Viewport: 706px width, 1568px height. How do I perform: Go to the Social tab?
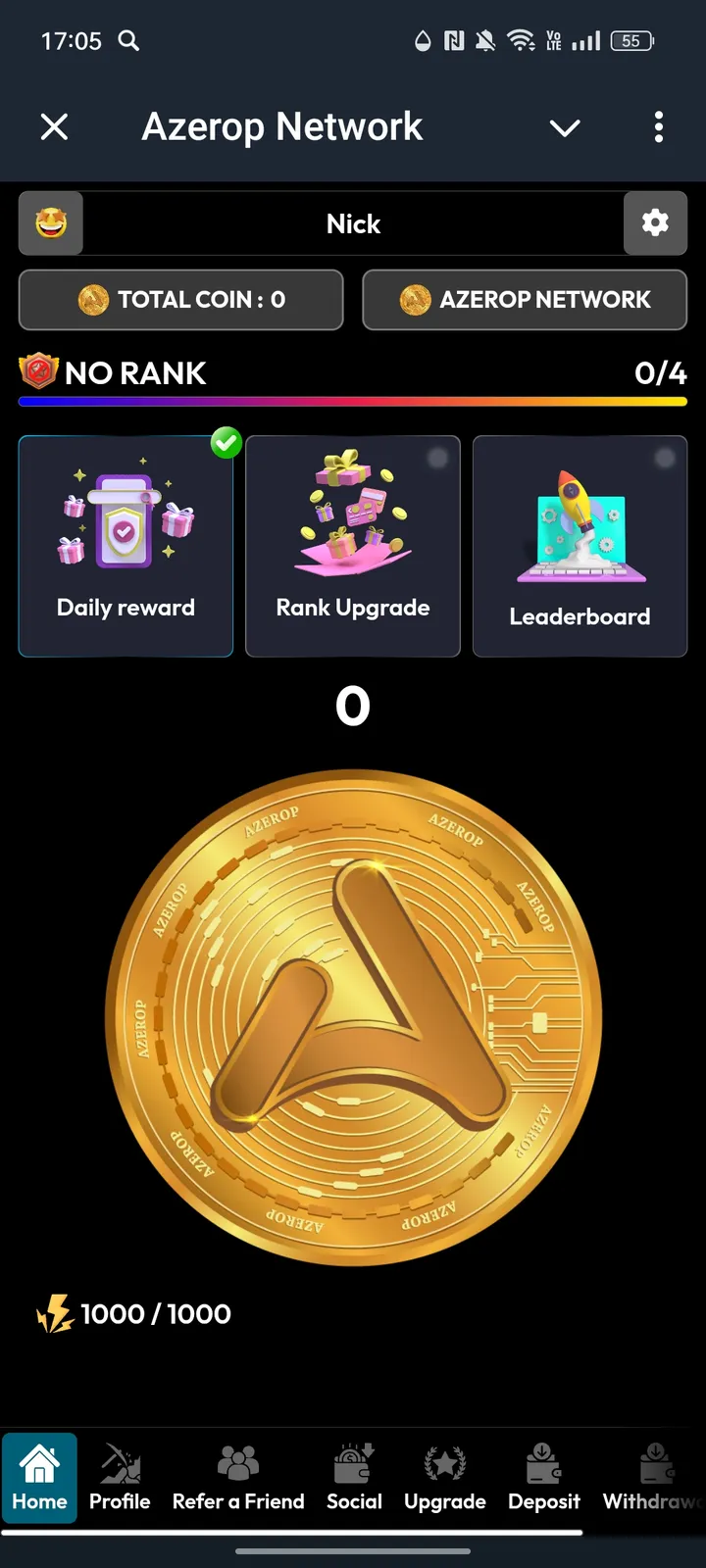click(x=354, y=1477)
